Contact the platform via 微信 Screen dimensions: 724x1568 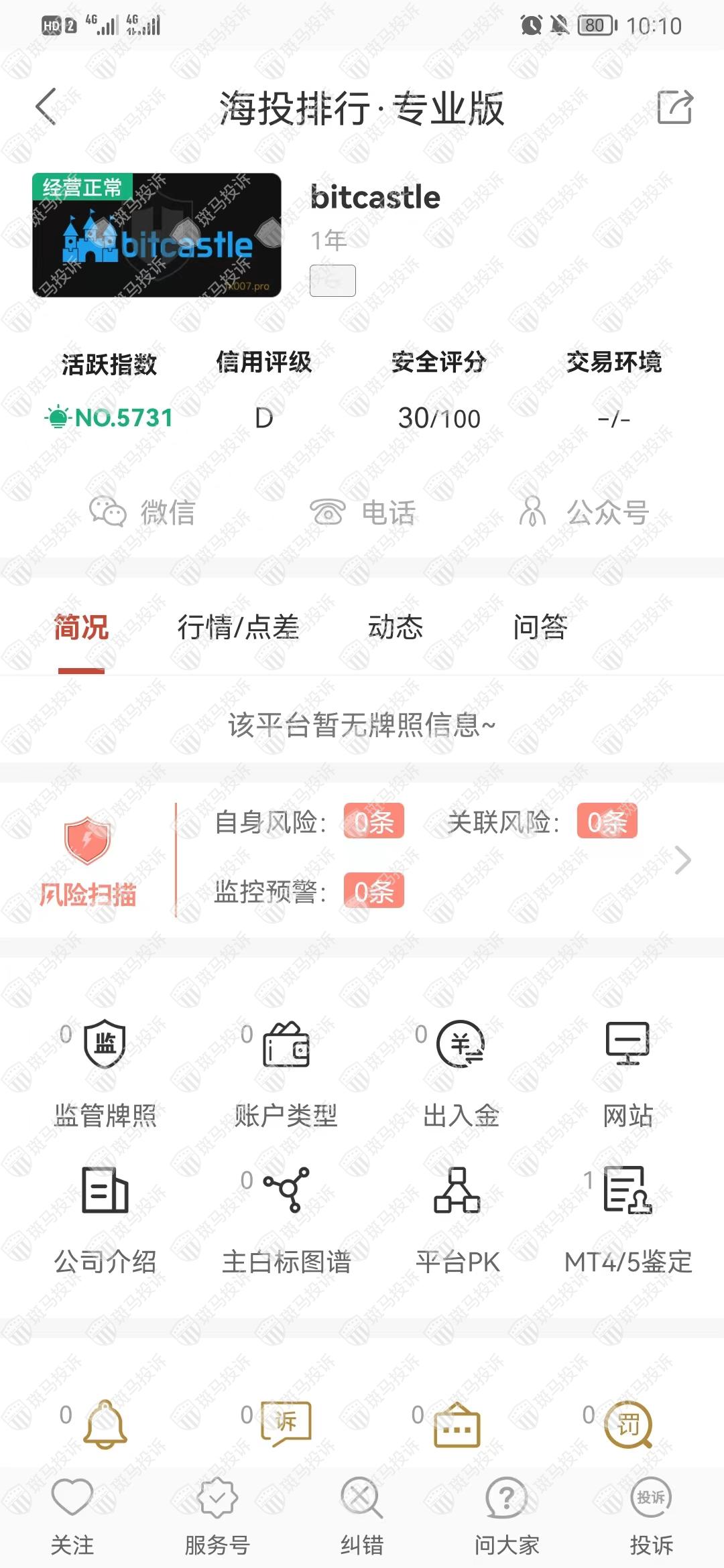142,513
